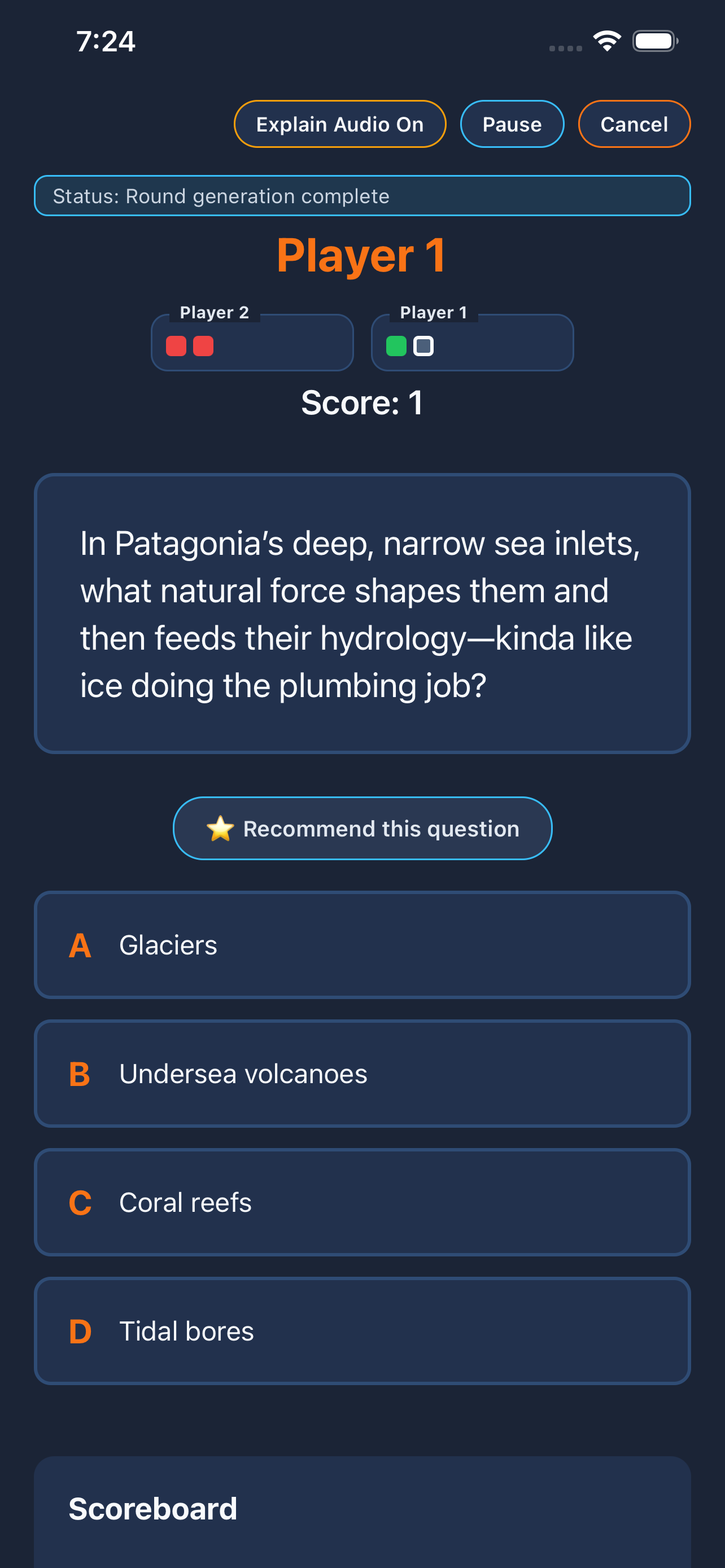Click the round generation status banner
Viewport: 725px width, 1568px height.
pyautogui.click(x=362, y=195)
